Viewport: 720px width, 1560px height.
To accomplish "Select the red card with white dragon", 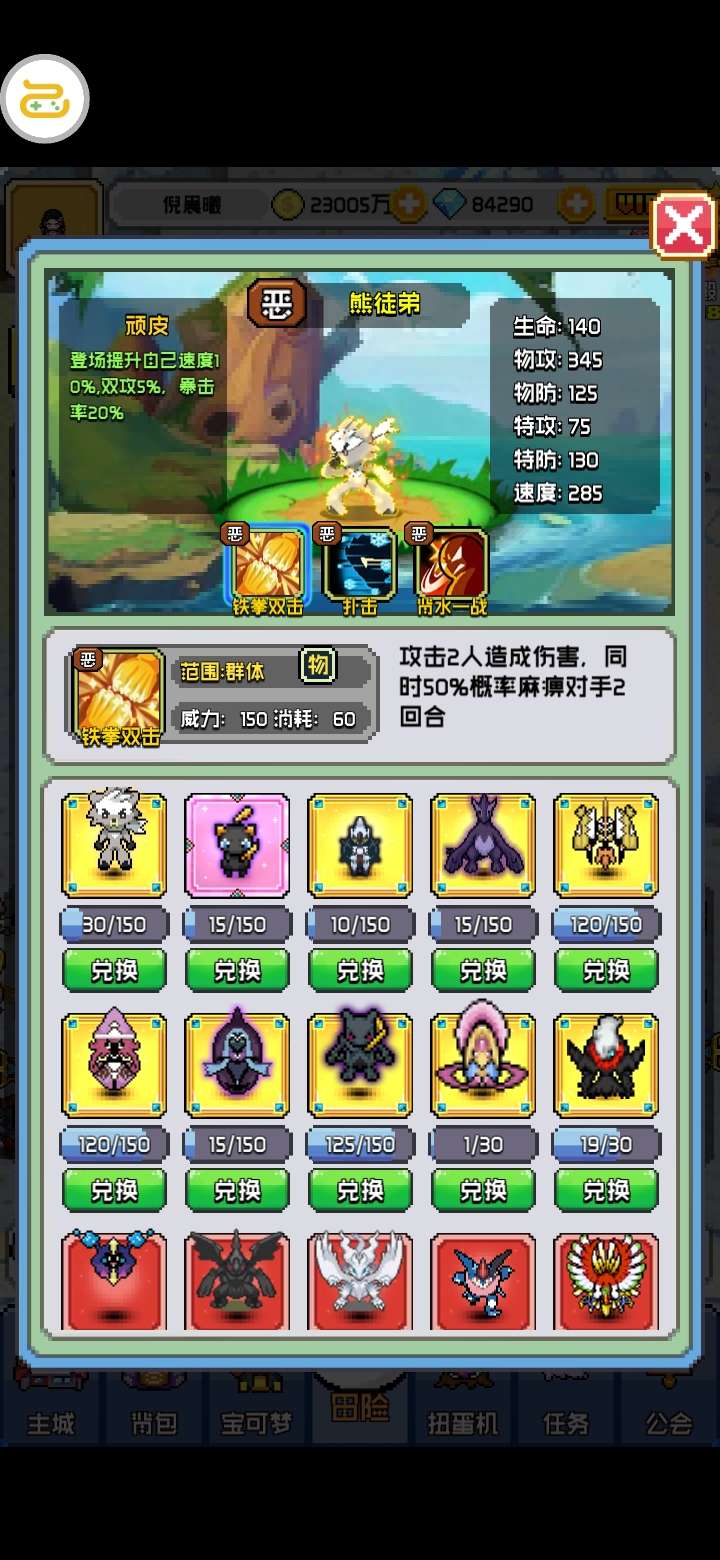I will (x=360, y=1280).
